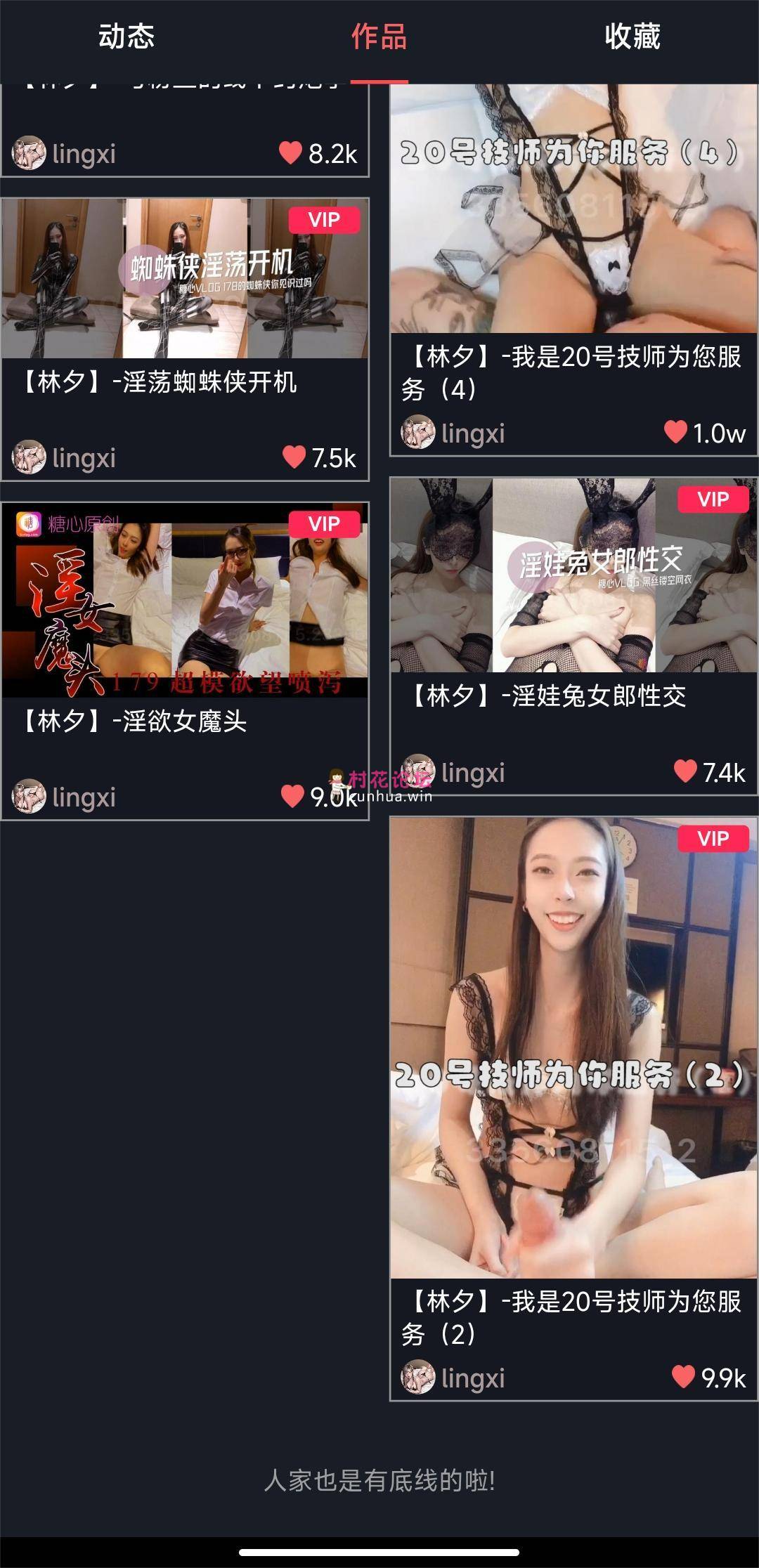Like the video with 7.5k likes
The height and width of the screenshot is (1568, 759).
294,457
